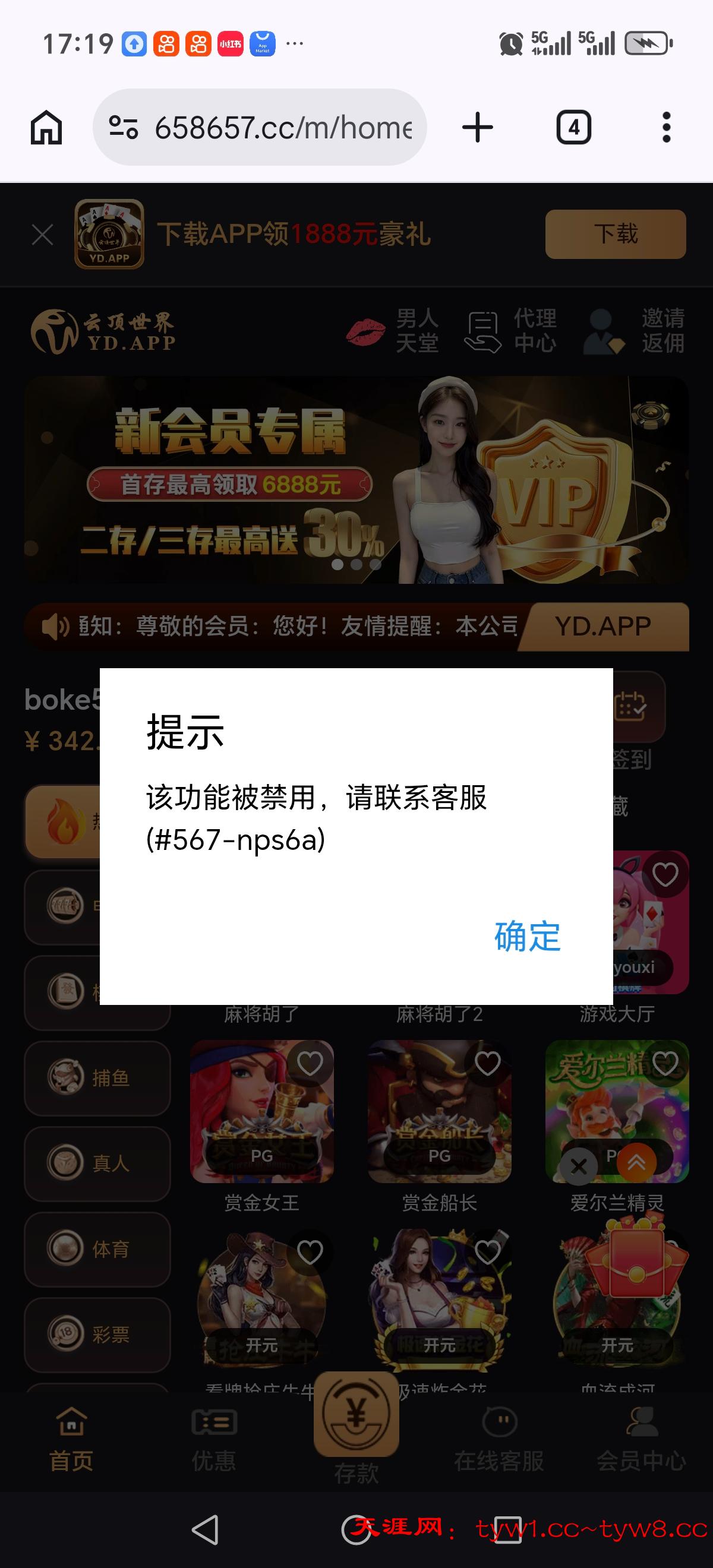Select the 彩票 category

pos(97,1334)
